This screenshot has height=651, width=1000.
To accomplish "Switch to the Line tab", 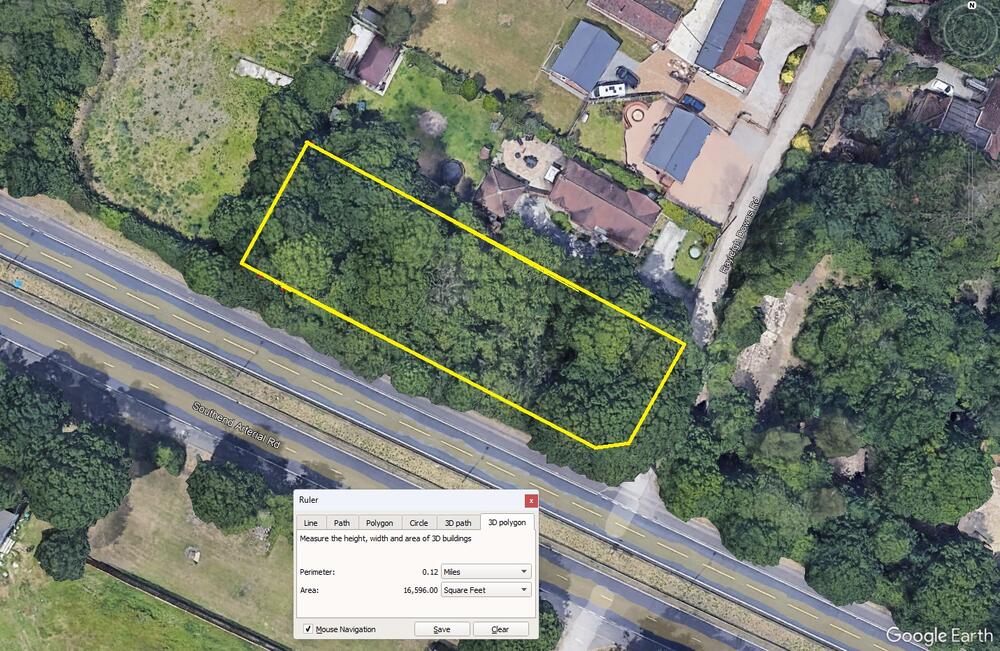I will point(311,522).
